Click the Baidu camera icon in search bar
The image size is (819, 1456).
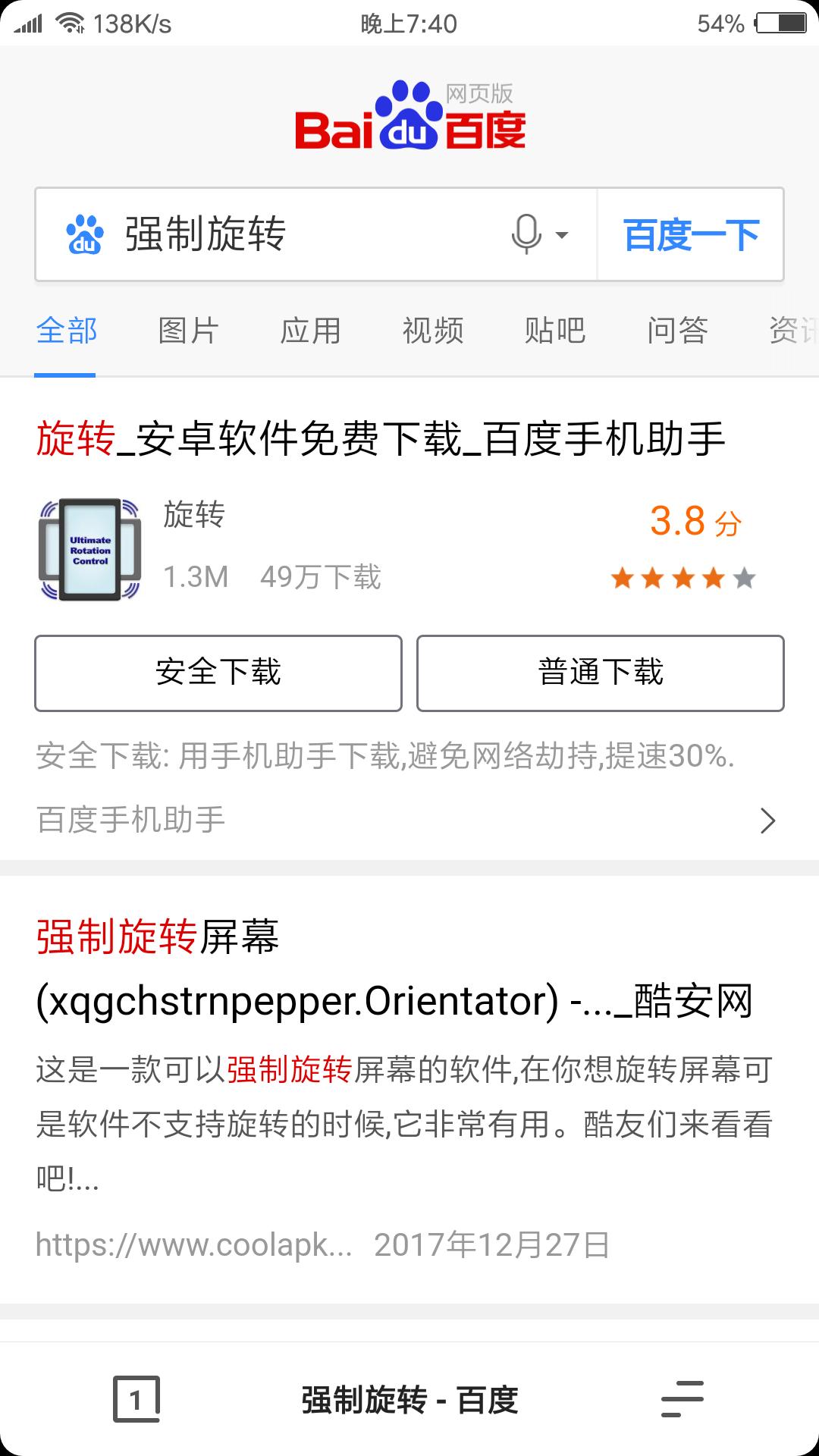(x=83, y=235)
